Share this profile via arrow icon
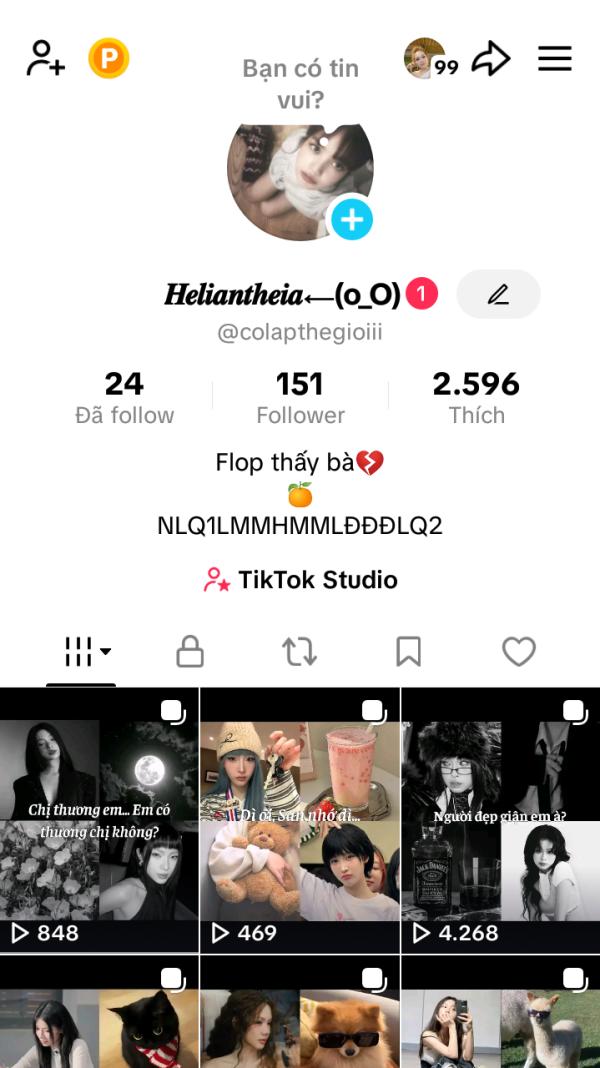This screenshot has width=600, height=1068. [x=491, y=58]
